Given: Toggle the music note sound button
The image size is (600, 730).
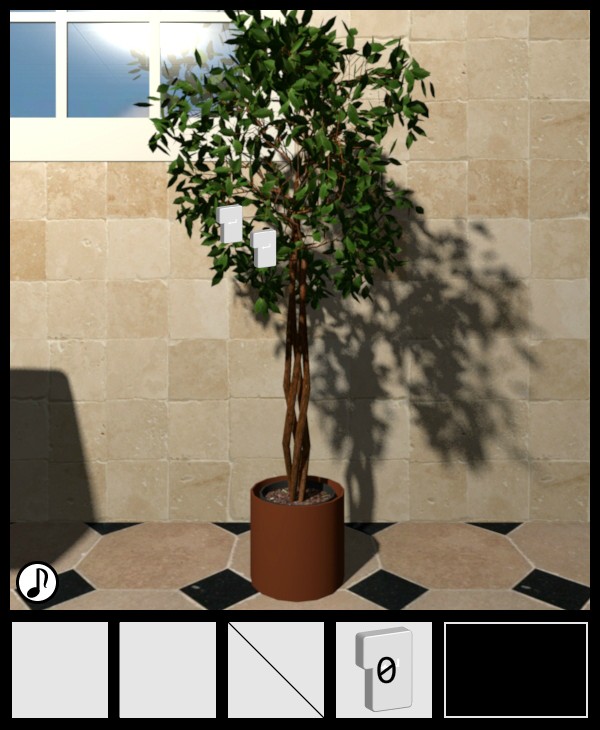Looking at the screenshot, I should coord(37,582).
